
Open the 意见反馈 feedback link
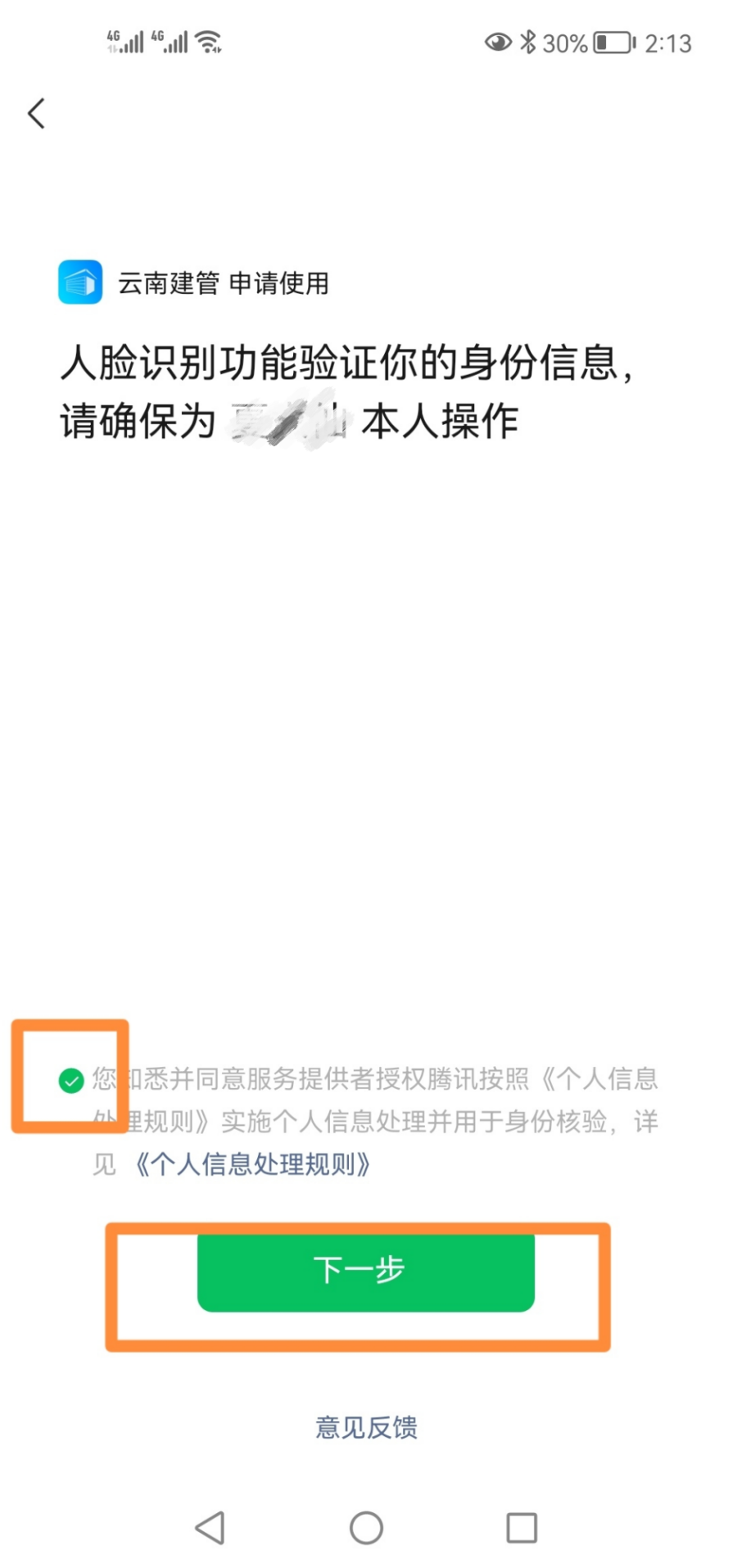[x=366, y=1427]
